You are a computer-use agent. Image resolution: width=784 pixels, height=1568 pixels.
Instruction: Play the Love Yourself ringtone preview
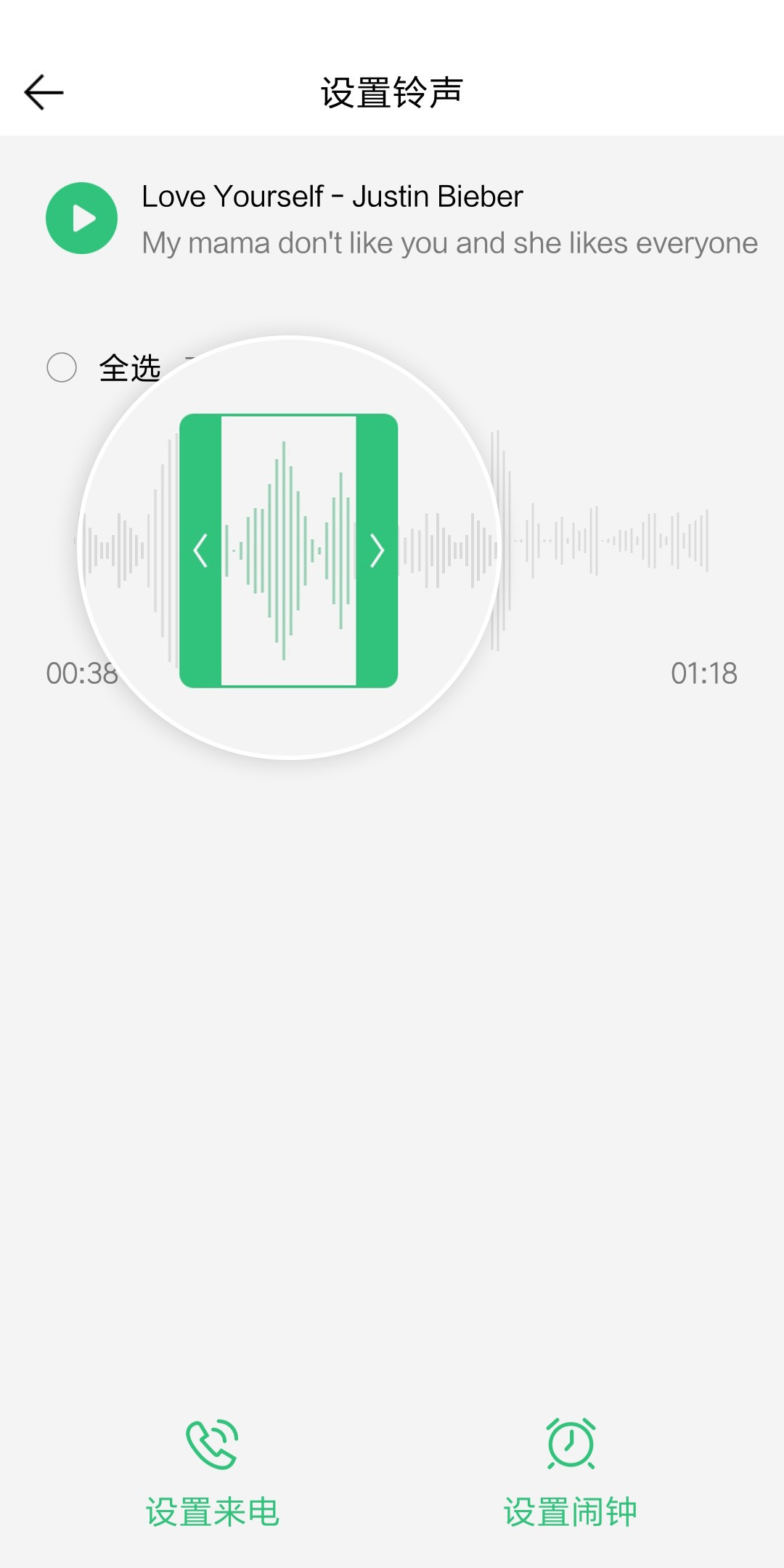(81, 218)
